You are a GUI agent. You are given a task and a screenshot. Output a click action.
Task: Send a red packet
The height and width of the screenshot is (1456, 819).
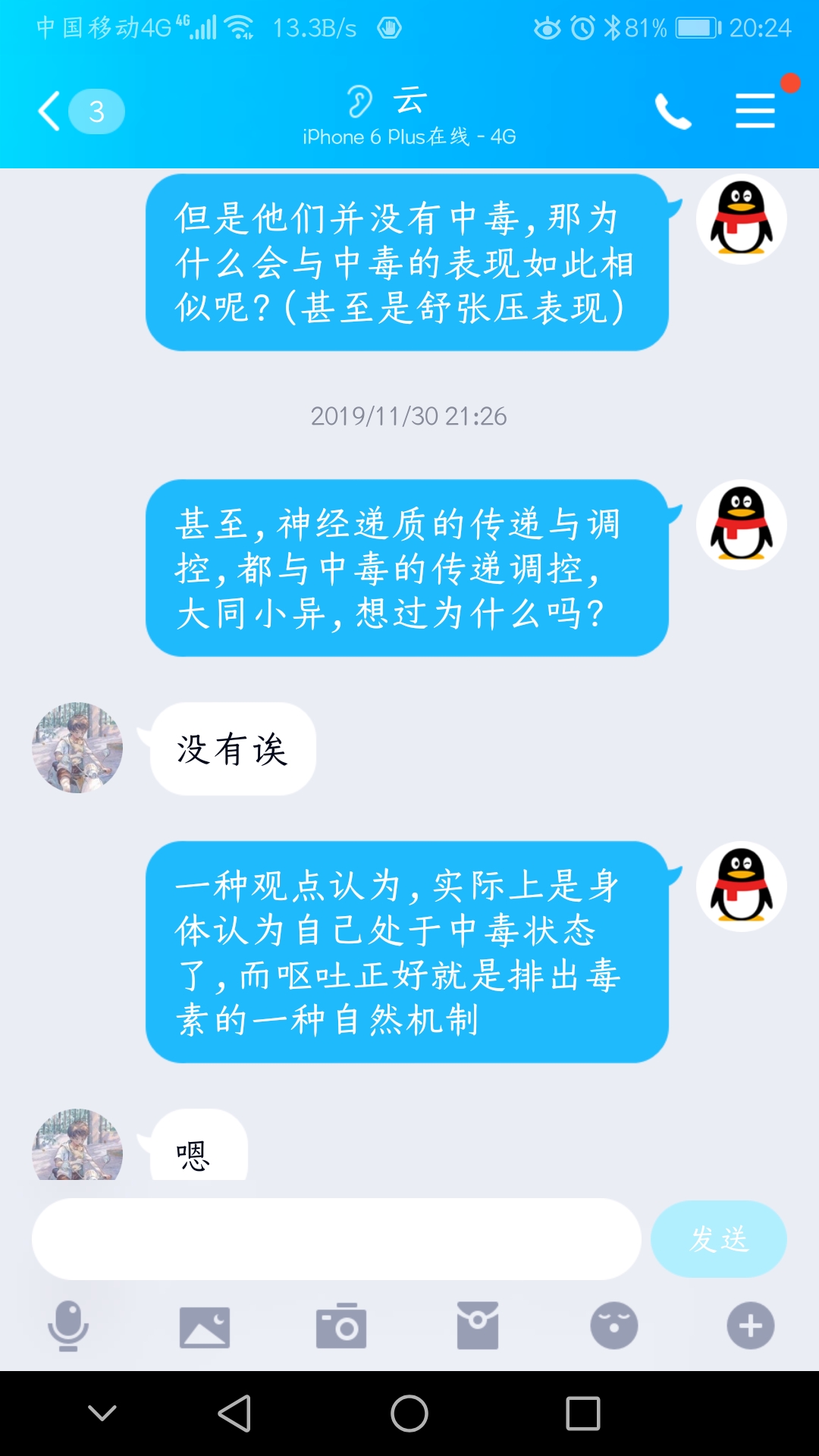(x=478, y=1326)
